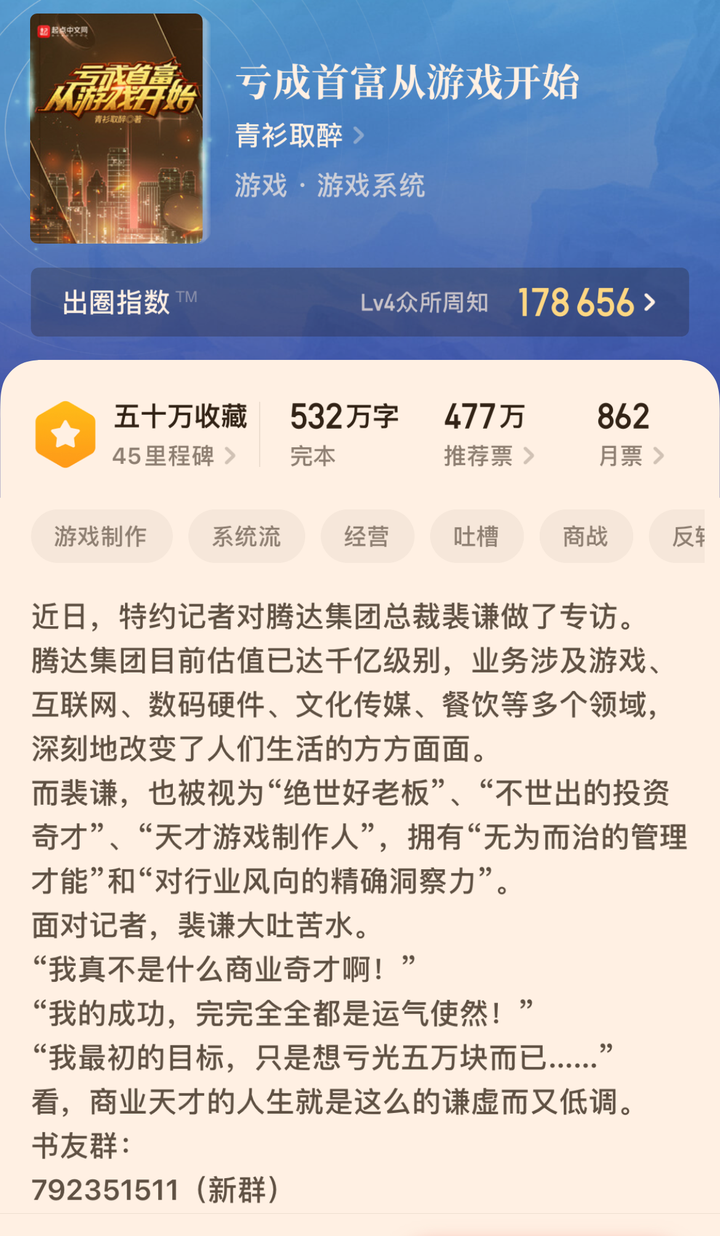Open the 游戏 · 游戏系统 category
The height and width of the screenshot is (1236, 720).
point(330,185)
